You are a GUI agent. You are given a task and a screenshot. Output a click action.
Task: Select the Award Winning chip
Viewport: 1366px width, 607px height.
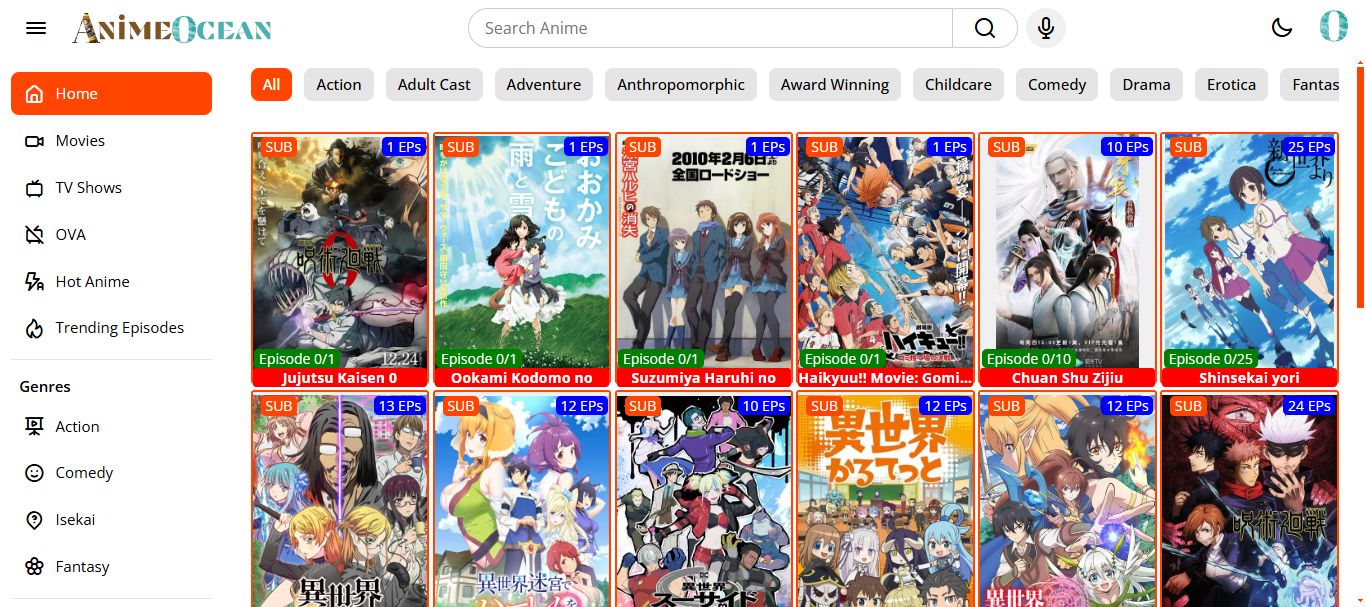834,85
